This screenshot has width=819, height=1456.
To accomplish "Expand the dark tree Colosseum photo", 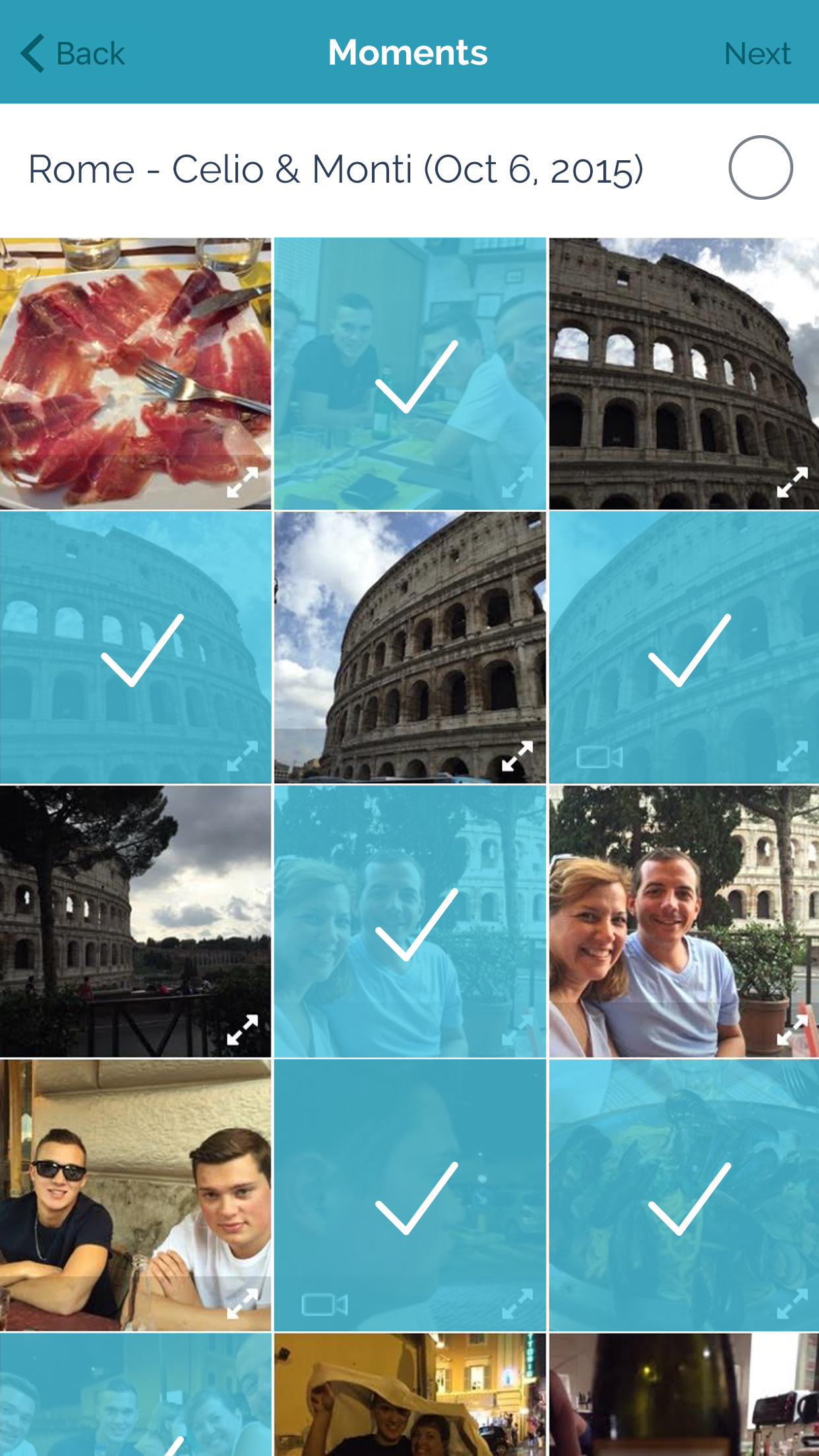I will (242, 1029).
